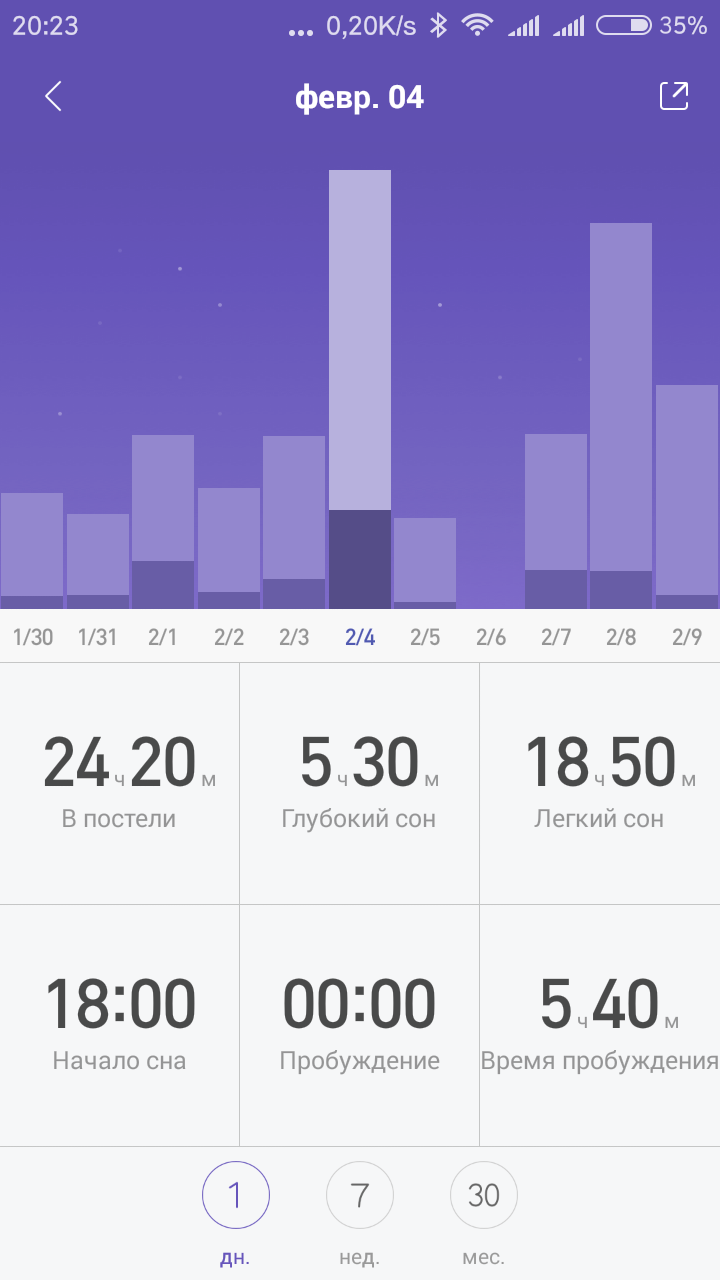Go back using the top-left arrow

(x=54, y=97)
